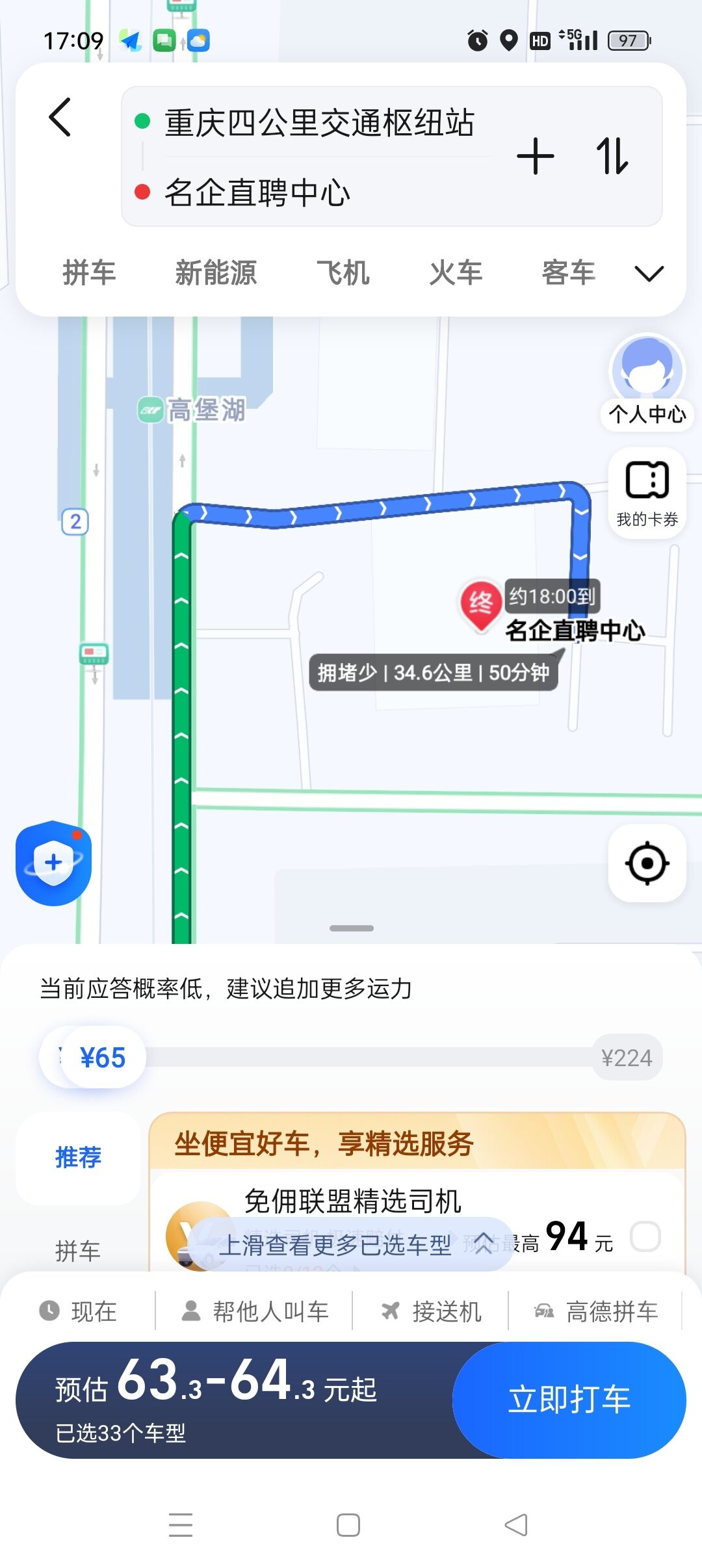702x1568 pixels.
Task: Open the 火车 tab
Action: pyautogui.click(x=456, y=273)
